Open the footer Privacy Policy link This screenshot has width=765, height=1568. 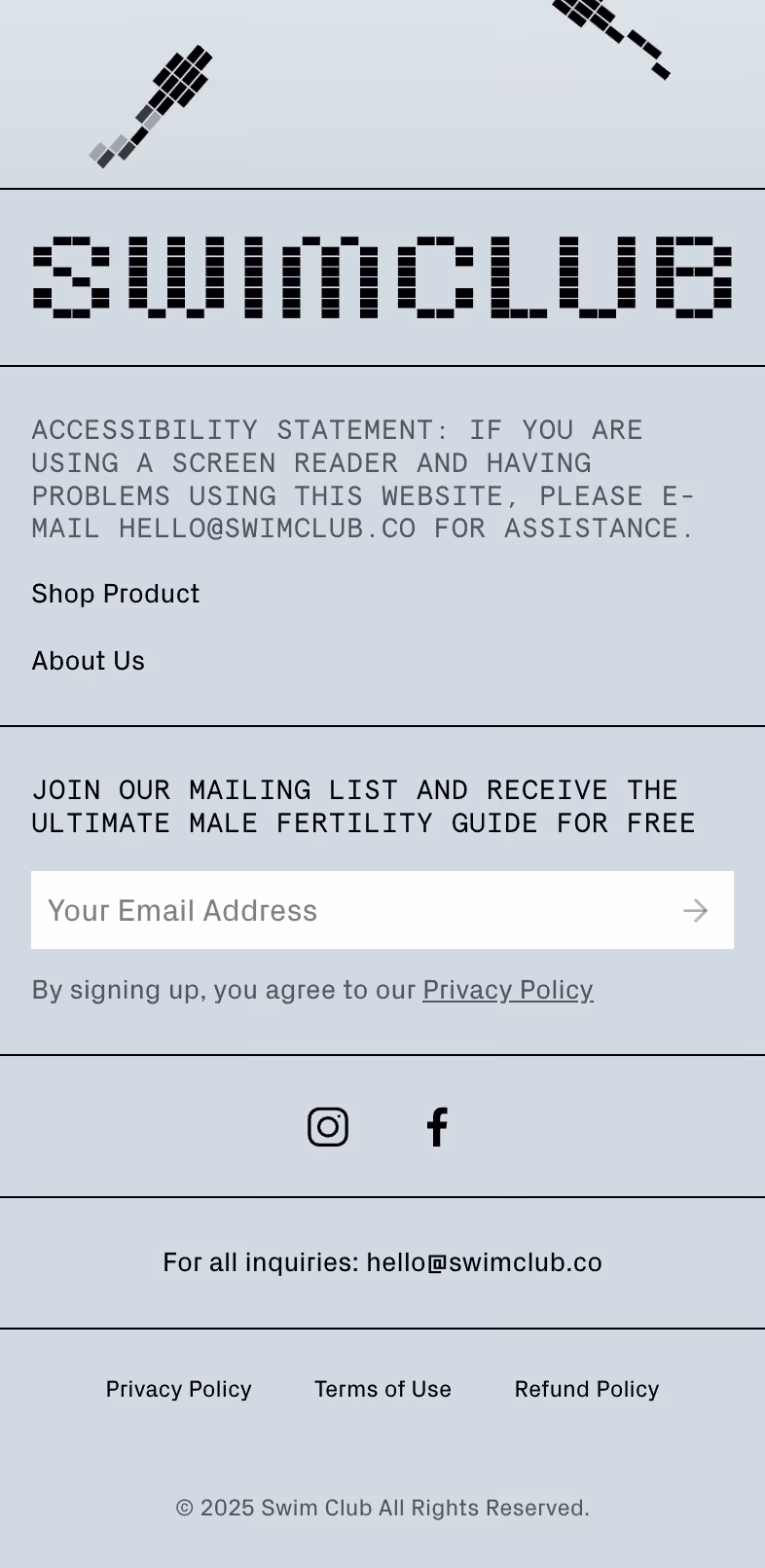(x=179, y=1389)
